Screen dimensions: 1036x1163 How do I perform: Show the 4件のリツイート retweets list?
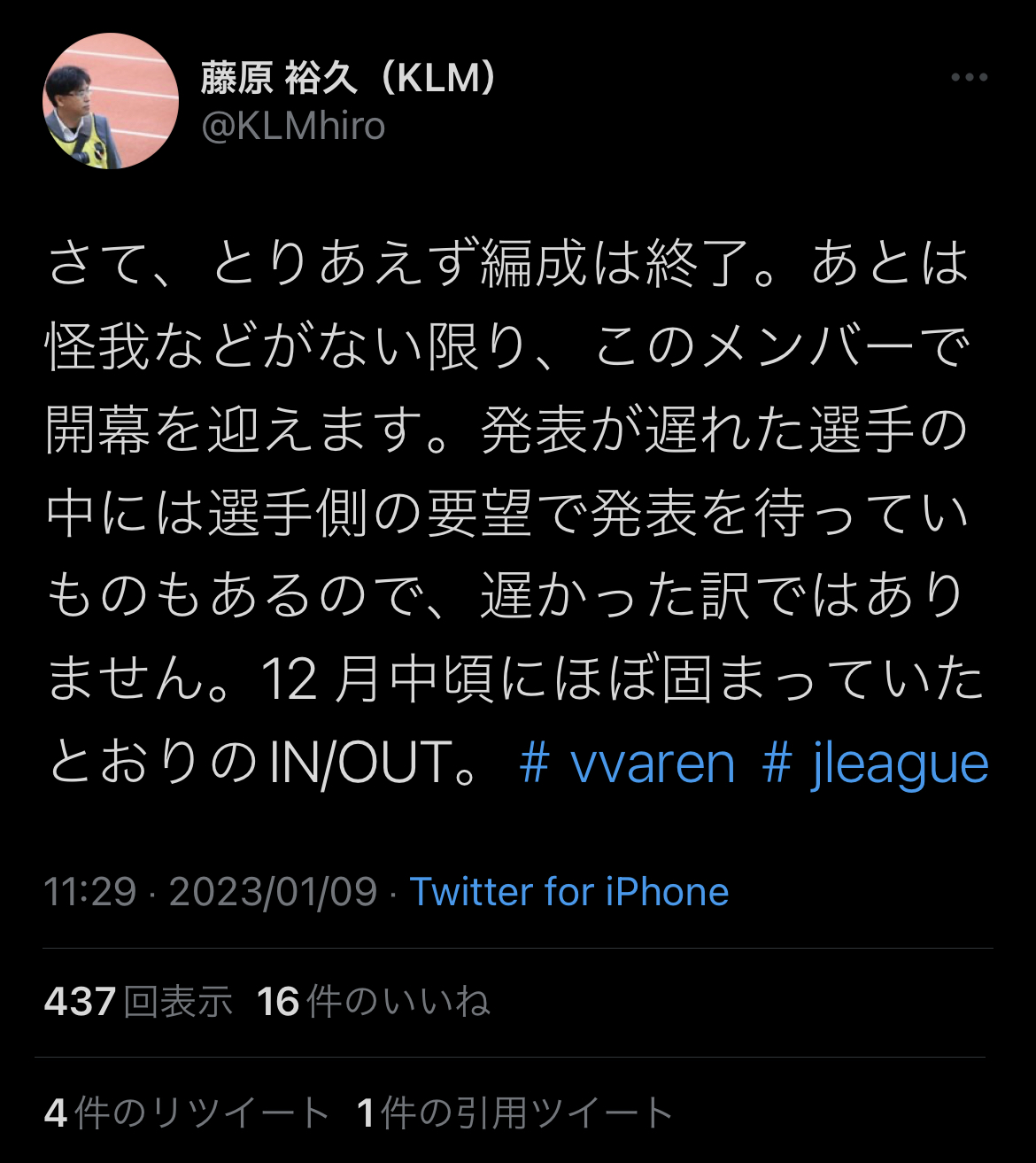pos(187,1113)
